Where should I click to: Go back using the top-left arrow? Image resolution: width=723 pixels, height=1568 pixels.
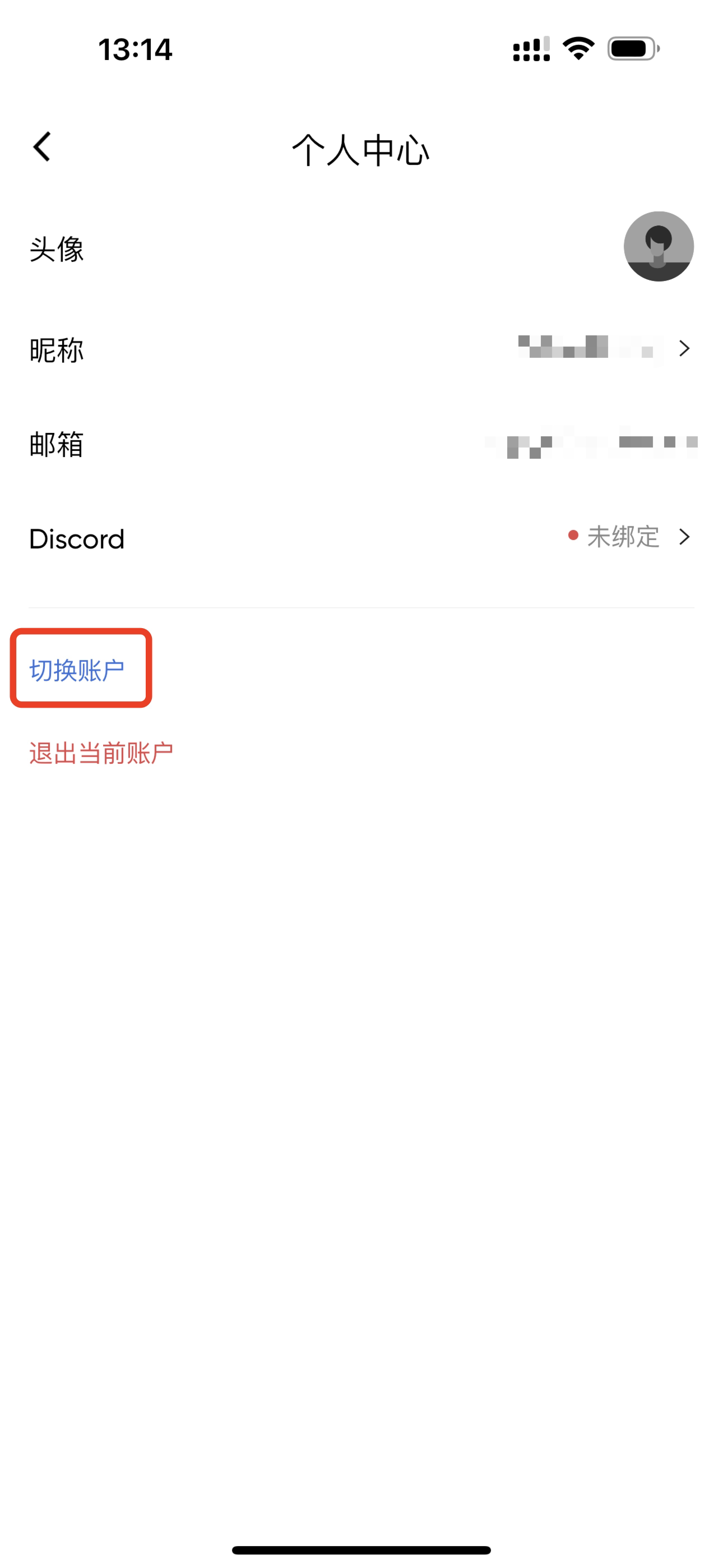pyautogui.click(x=42, y=147)
